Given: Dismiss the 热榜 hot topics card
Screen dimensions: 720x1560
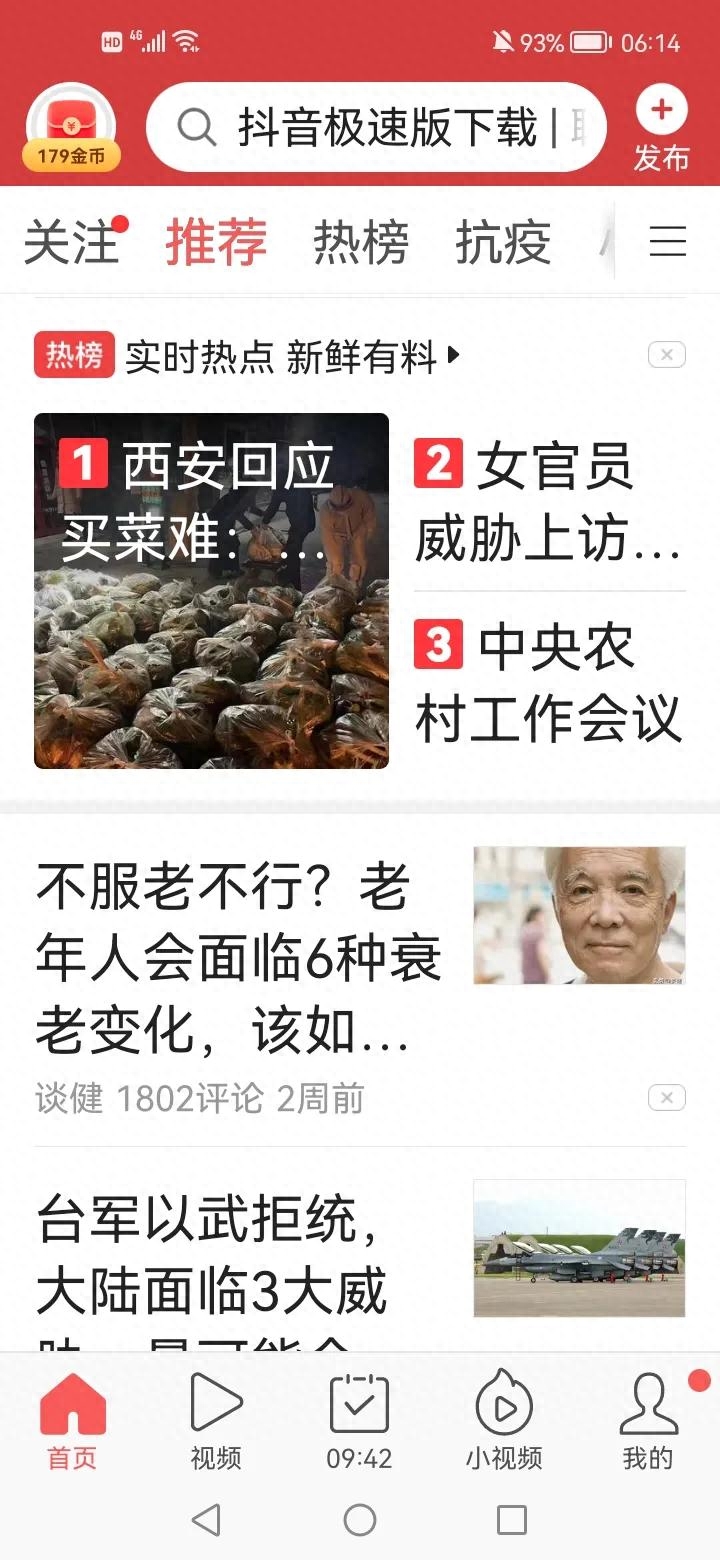Looking at the screenshot, I should coord(666,355).
